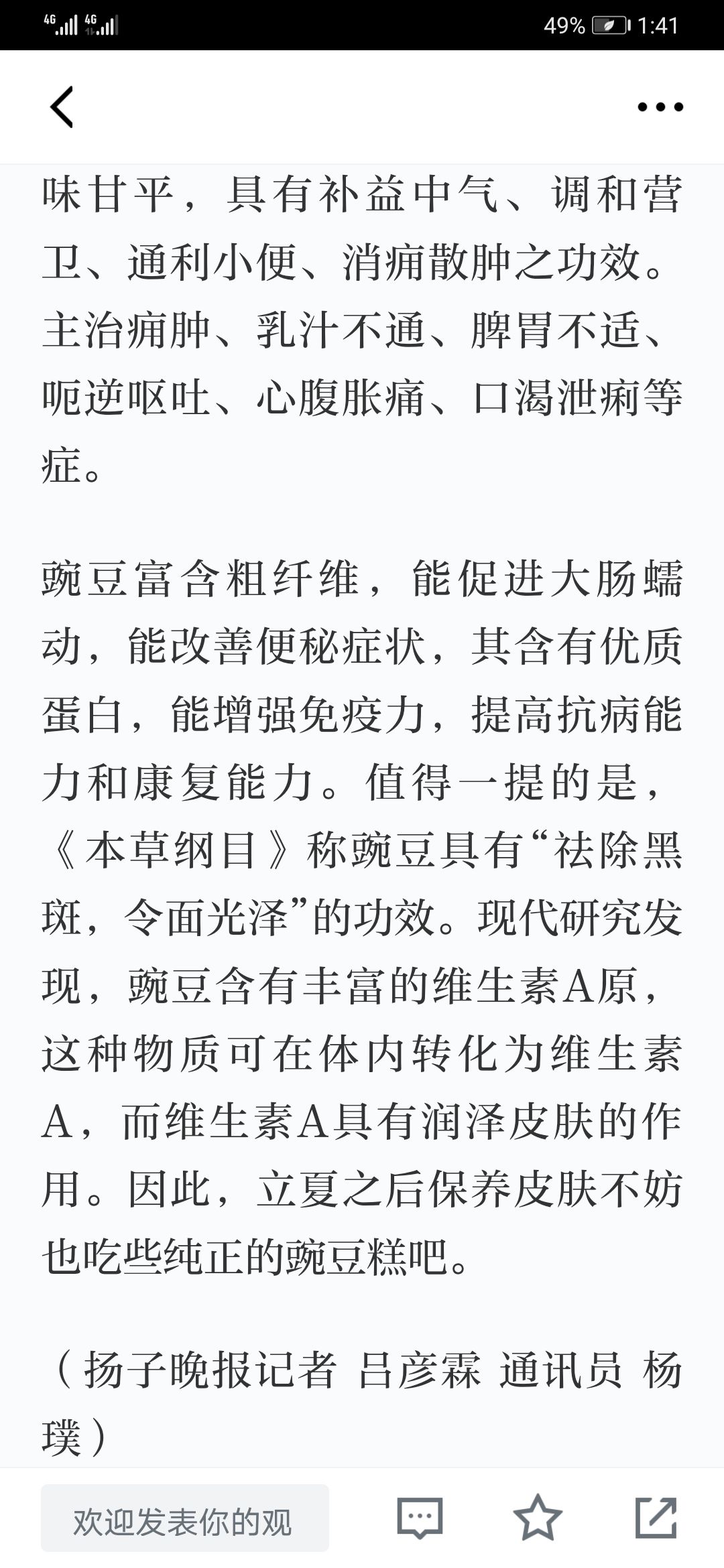Open the comments bubble icon

tap(420, 1518)
